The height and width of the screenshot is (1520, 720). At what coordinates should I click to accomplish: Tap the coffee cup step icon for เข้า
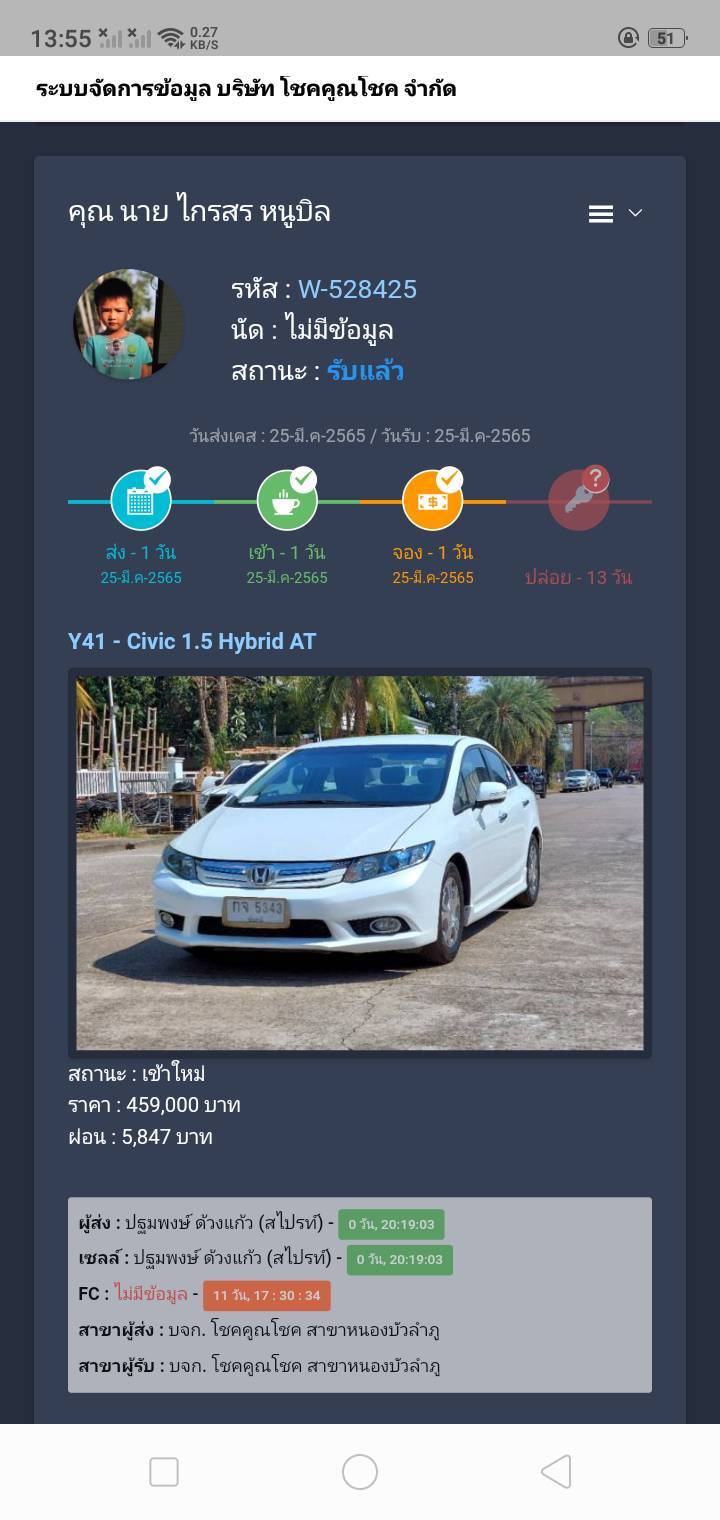[x=287, y=500]
